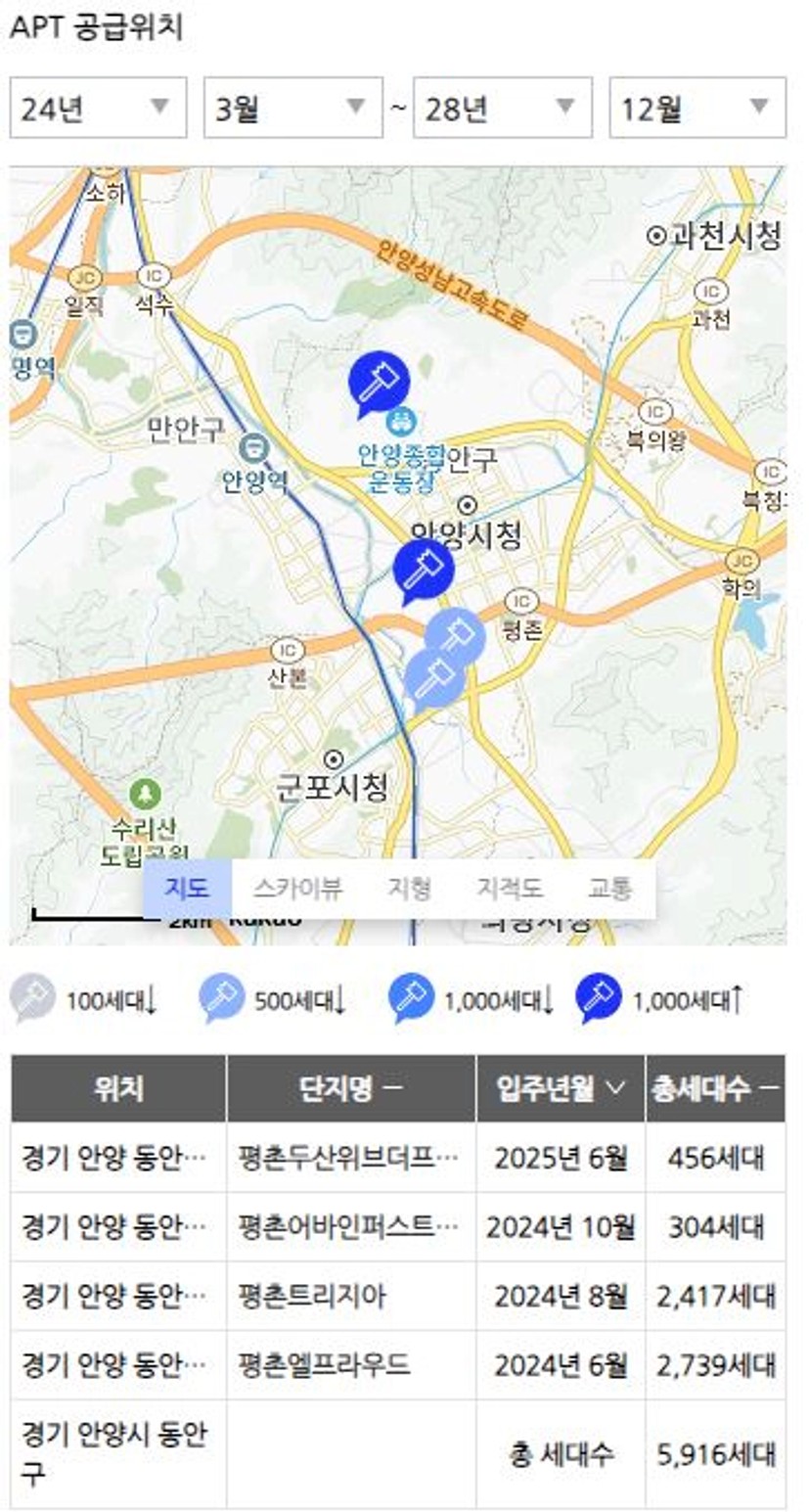Image resolution: width=809 pixels, height=1512 pixels.
Task: Sort the table by 입주년월 column
Action: (x=561, y=1088)
